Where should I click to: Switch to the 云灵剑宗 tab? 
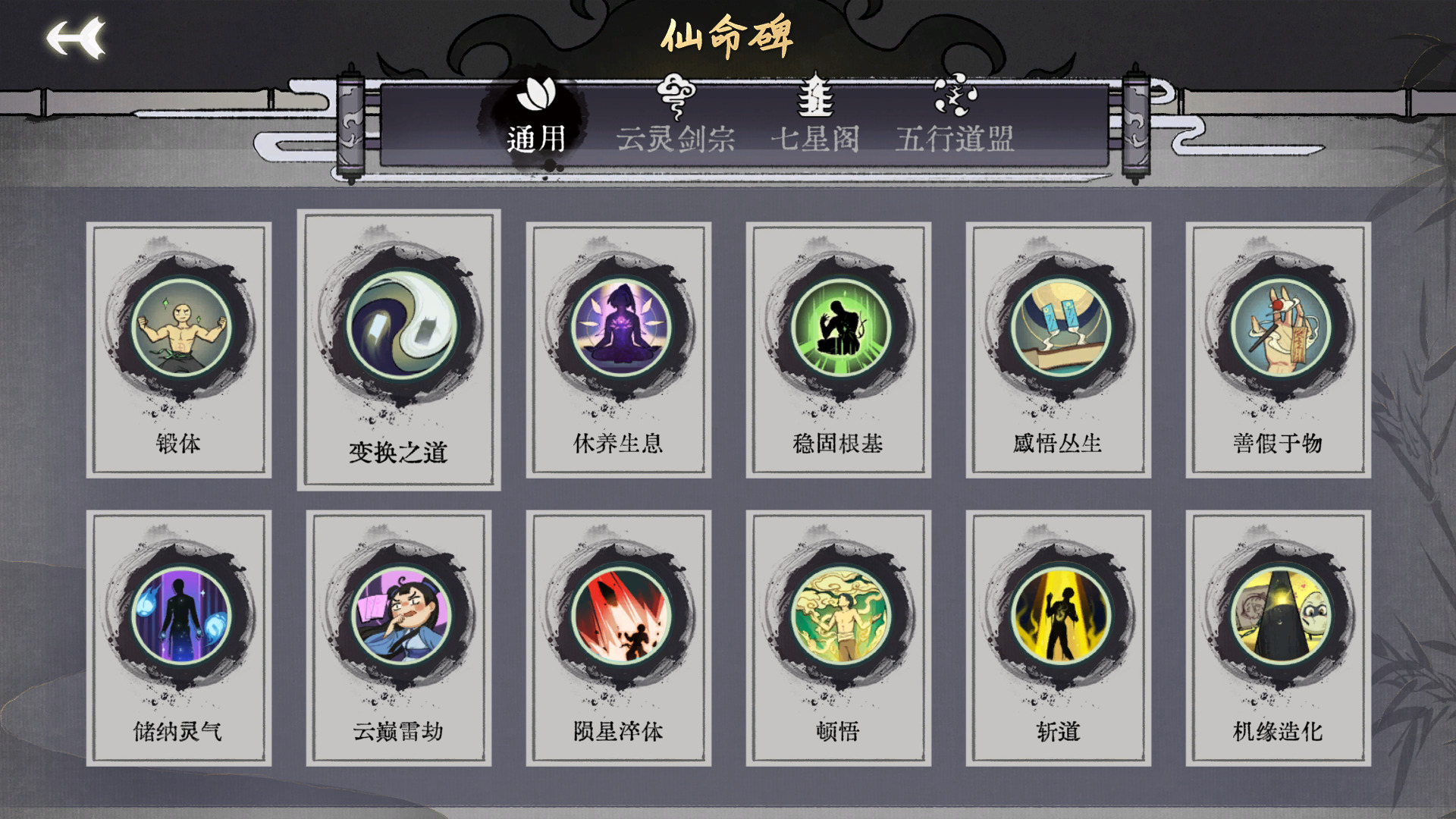click(675, 118)
